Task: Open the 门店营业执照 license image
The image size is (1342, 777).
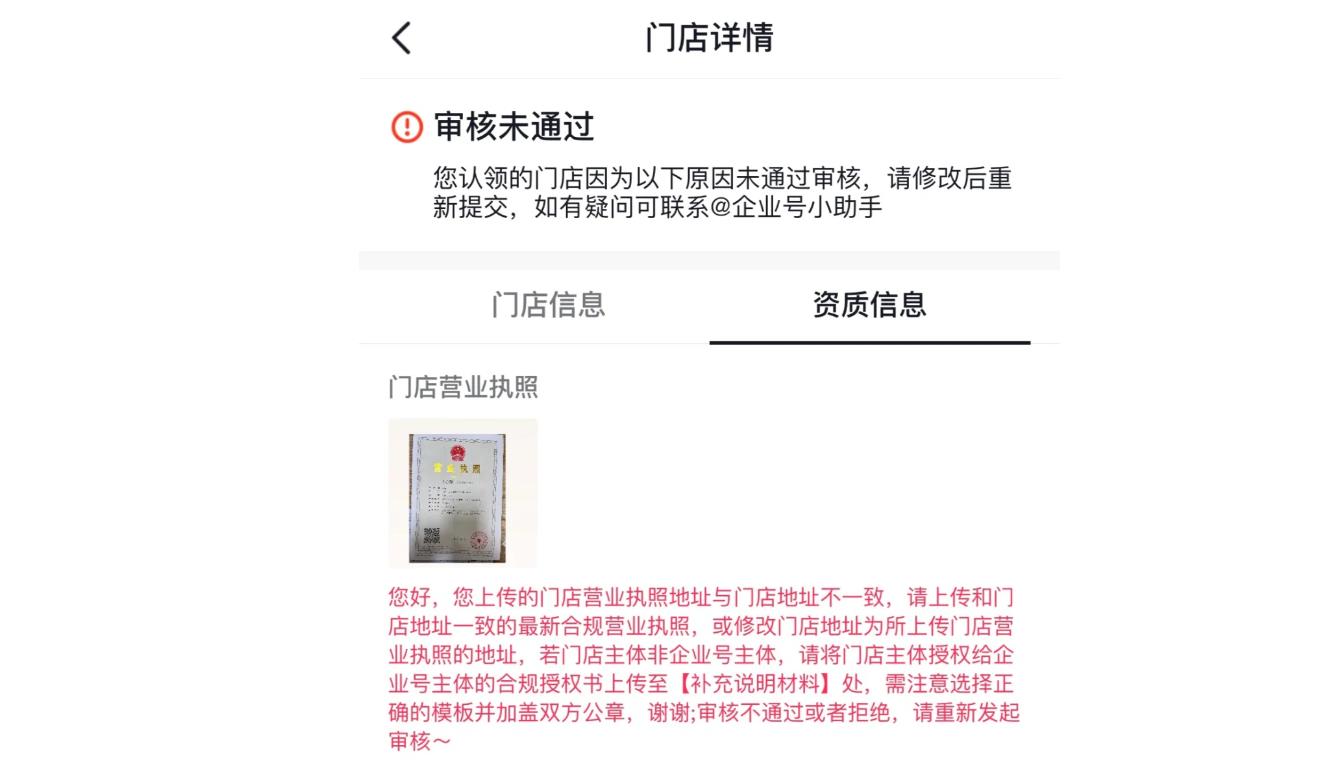Action: coord(462,493)
